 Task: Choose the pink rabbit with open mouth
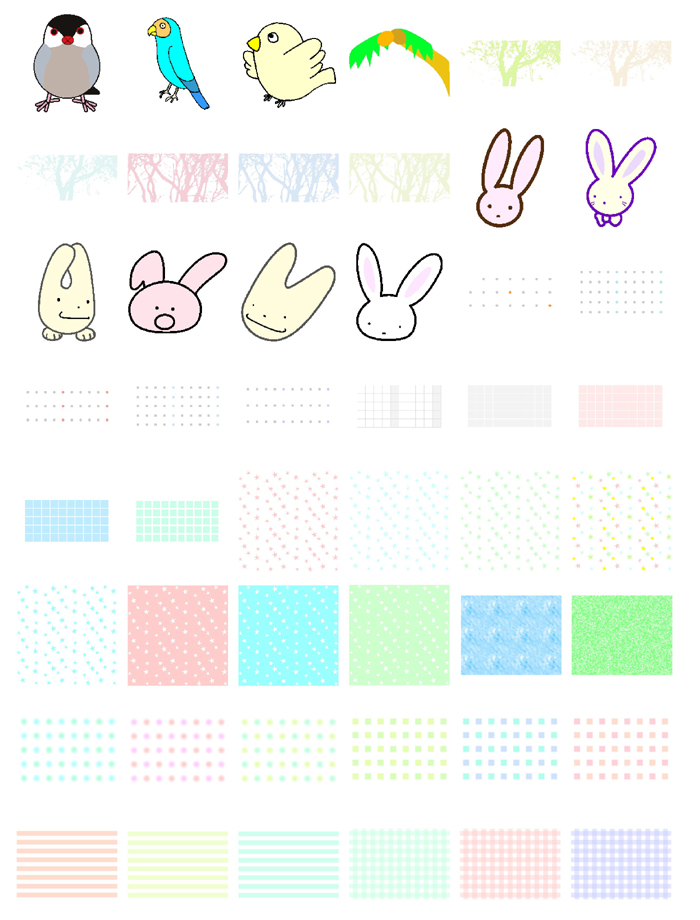[x=176, y=291]
